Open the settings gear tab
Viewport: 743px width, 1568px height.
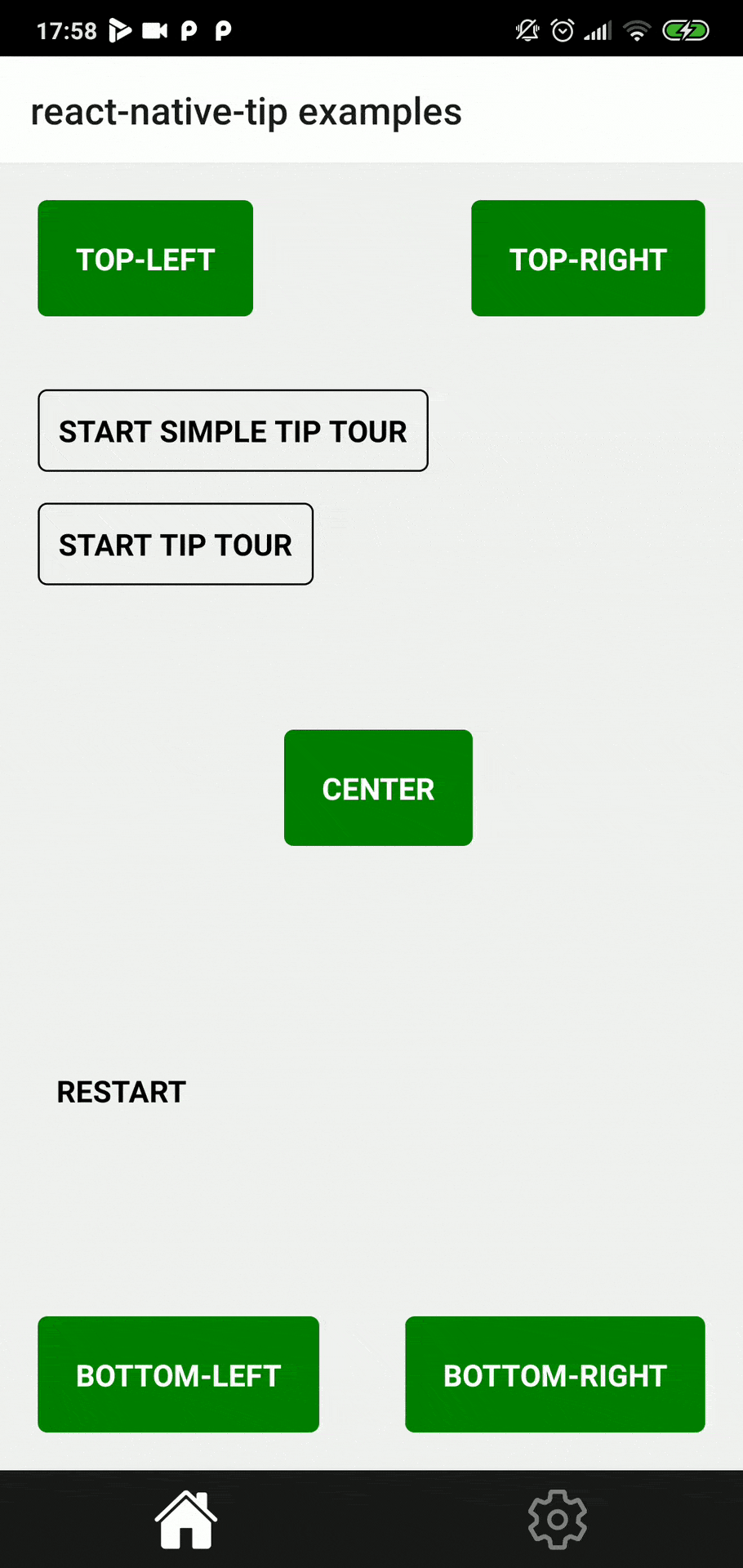[558, 1519]
